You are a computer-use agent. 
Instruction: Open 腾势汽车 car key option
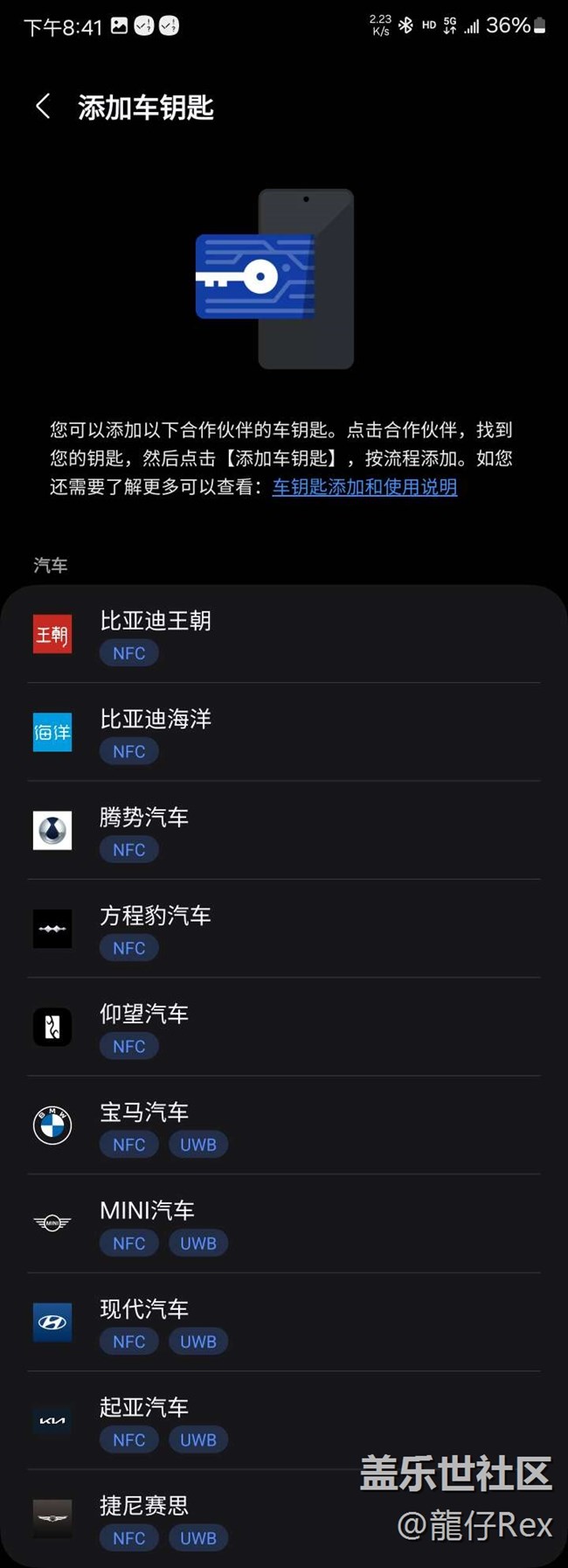pyautogui.click(x=284, y=831)
